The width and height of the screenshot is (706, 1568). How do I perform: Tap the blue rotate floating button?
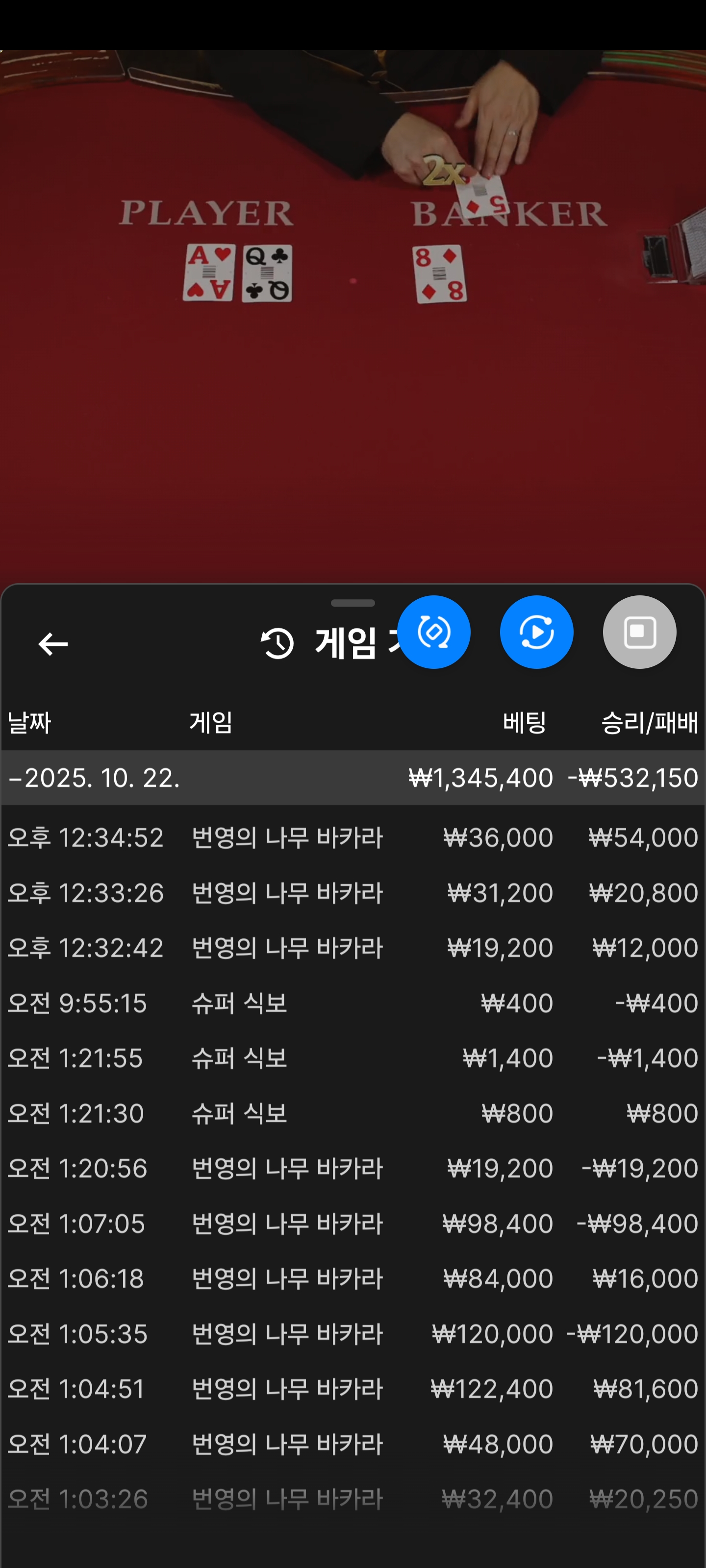pos(434,632)
